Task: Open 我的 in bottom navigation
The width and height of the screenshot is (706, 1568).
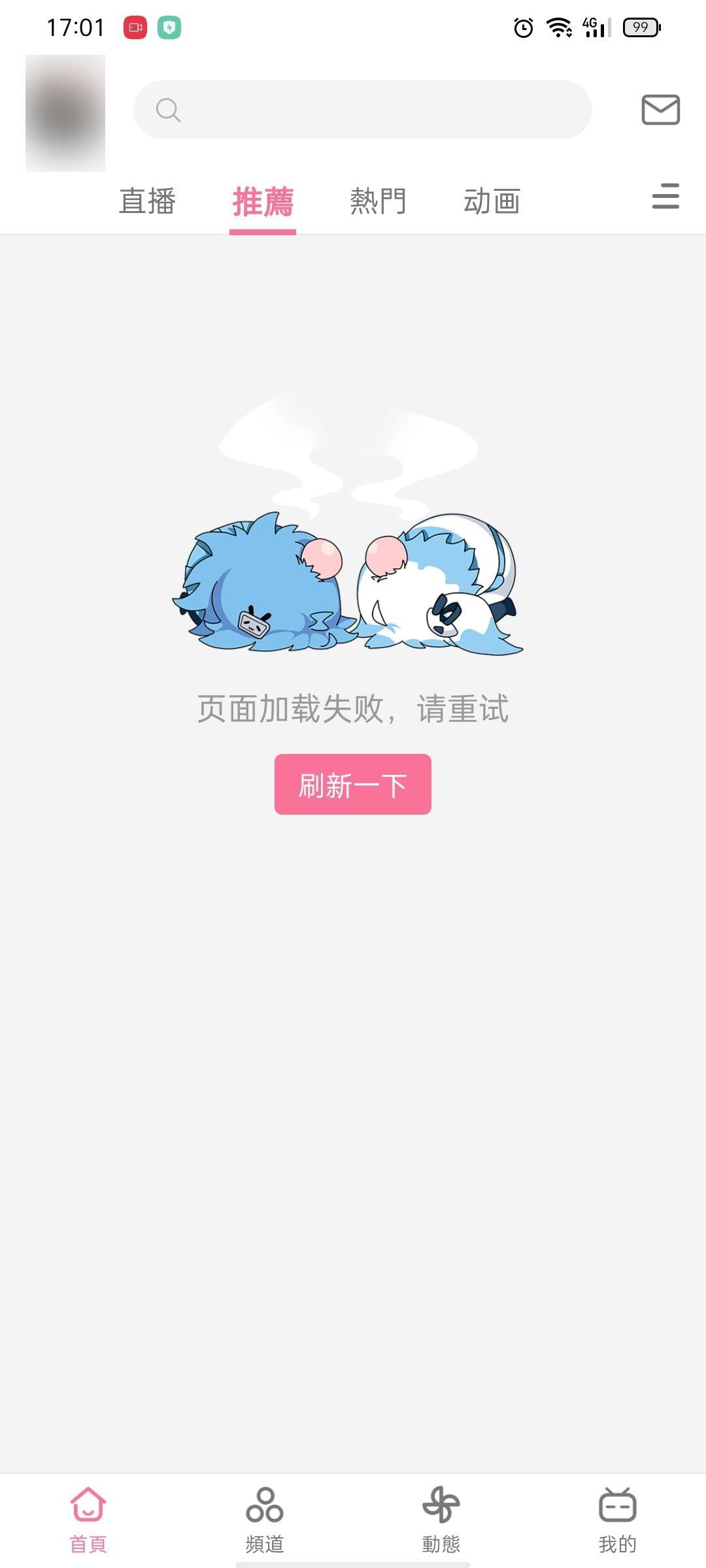Action: coord(618,1519)
